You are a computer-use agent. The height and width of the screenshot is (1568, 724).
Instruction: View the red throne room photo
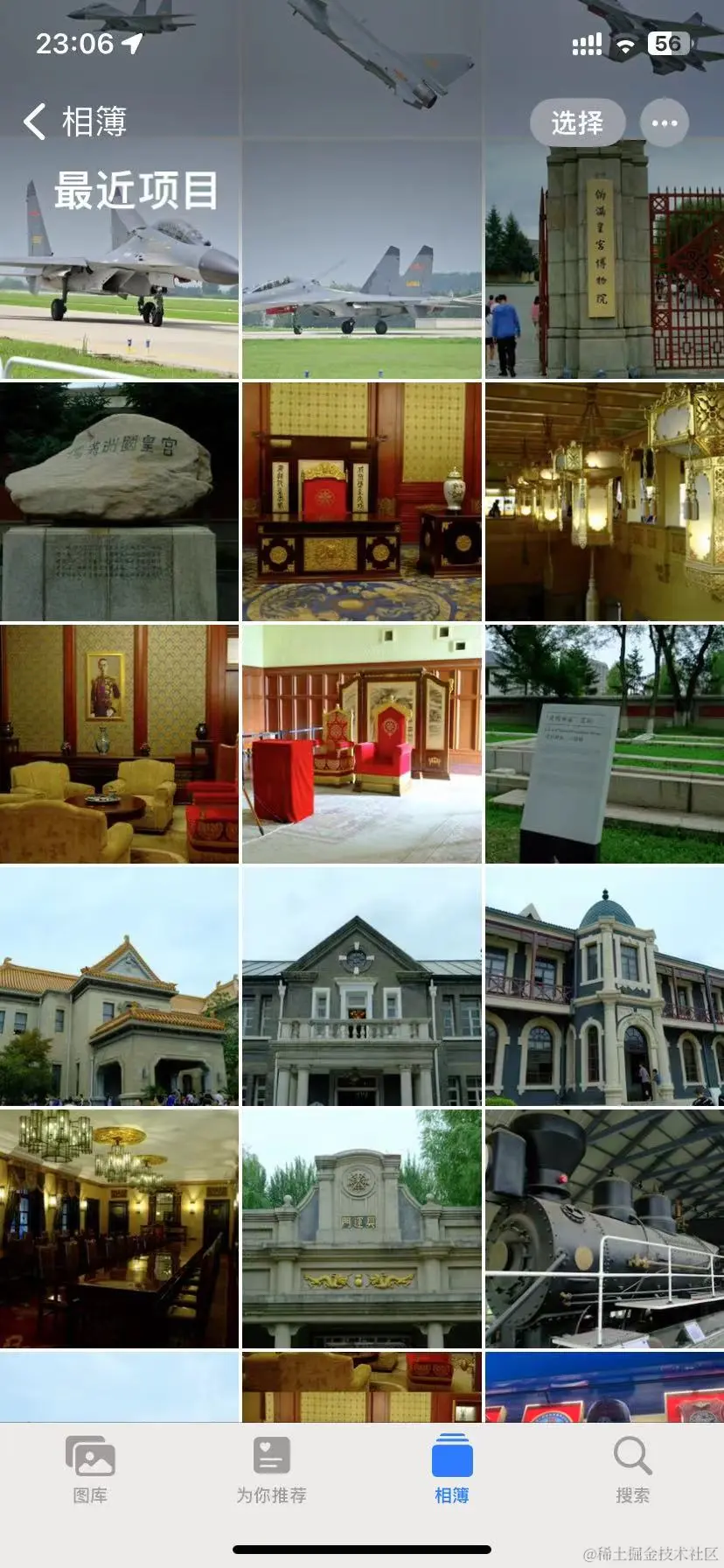coord(362,502)
